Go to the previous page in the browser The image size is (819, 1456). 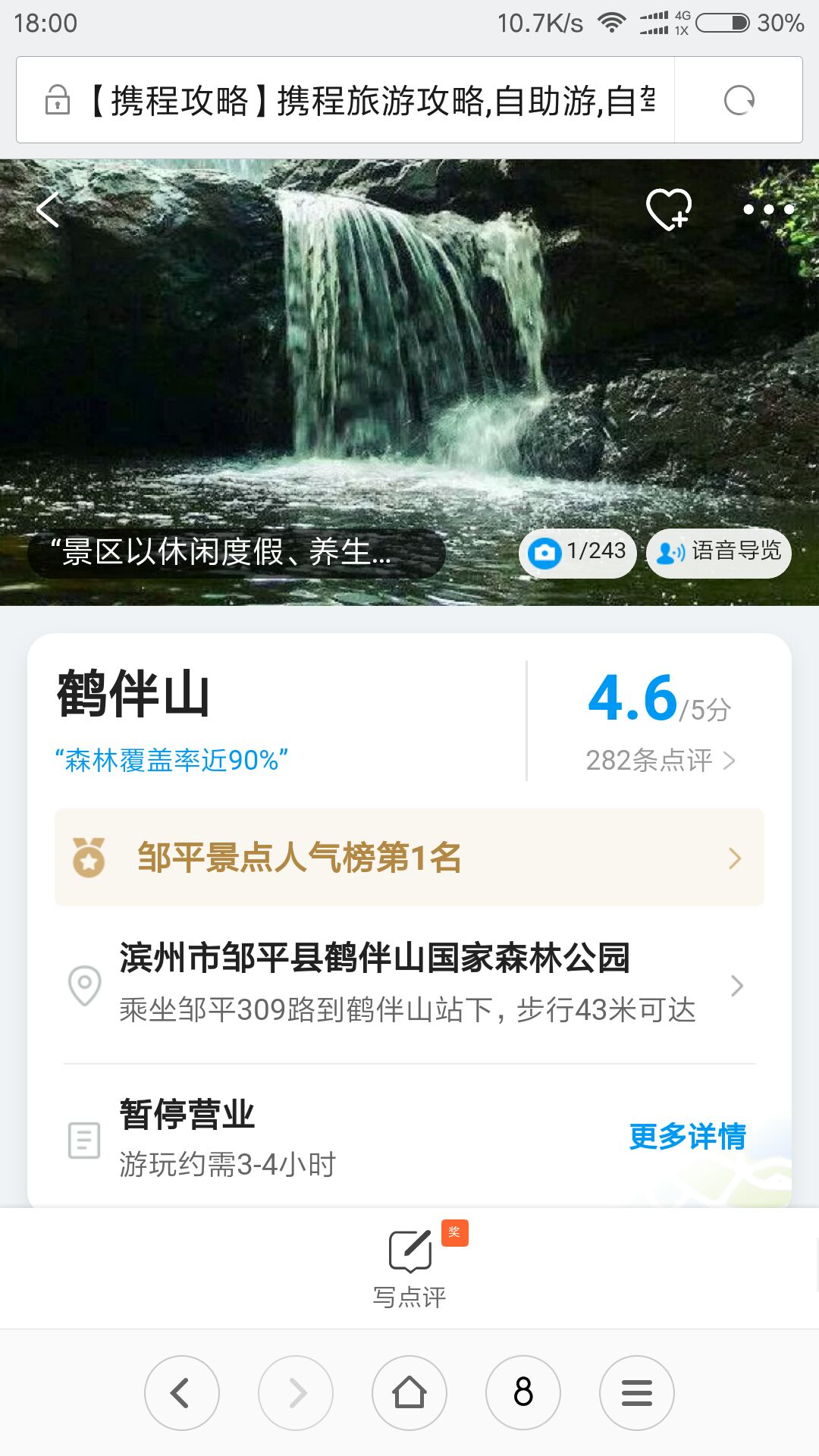[181, 1393]
